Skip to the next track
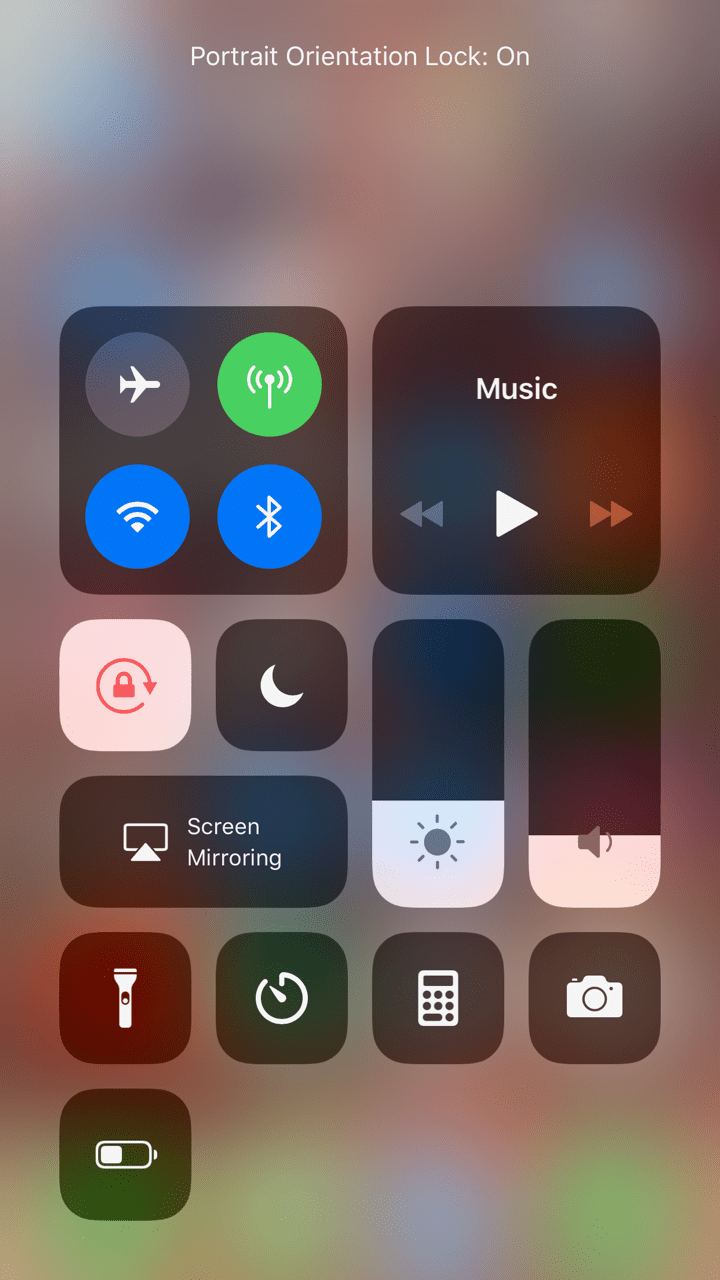Image resolution: width=720 pixels, height=1280 pixels. point(610,514)
